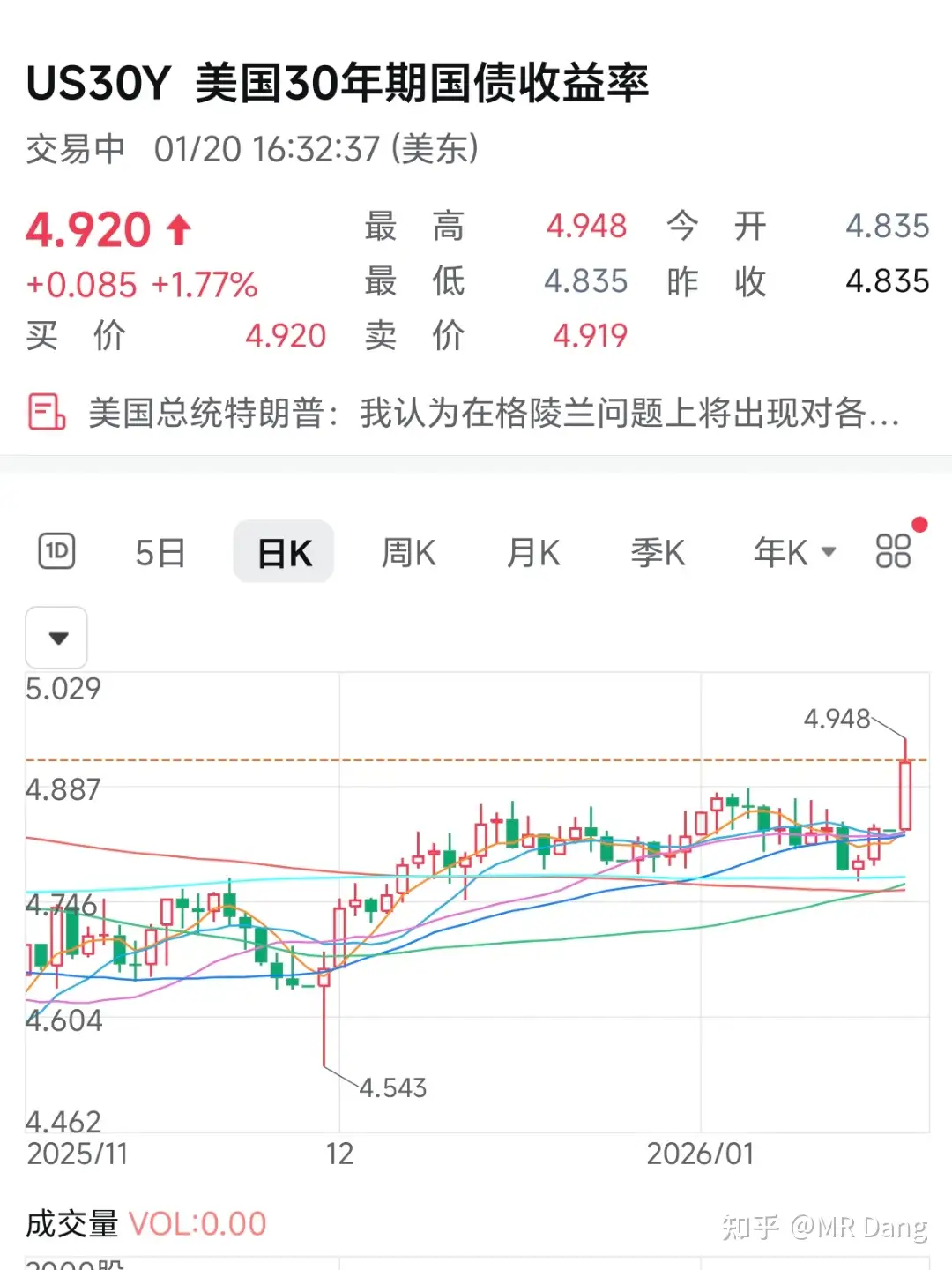The width and height of the screenshot is (952, 1270).
Task: Open the indicator selector triangle above the chart
Action: [x=56, y=637]
